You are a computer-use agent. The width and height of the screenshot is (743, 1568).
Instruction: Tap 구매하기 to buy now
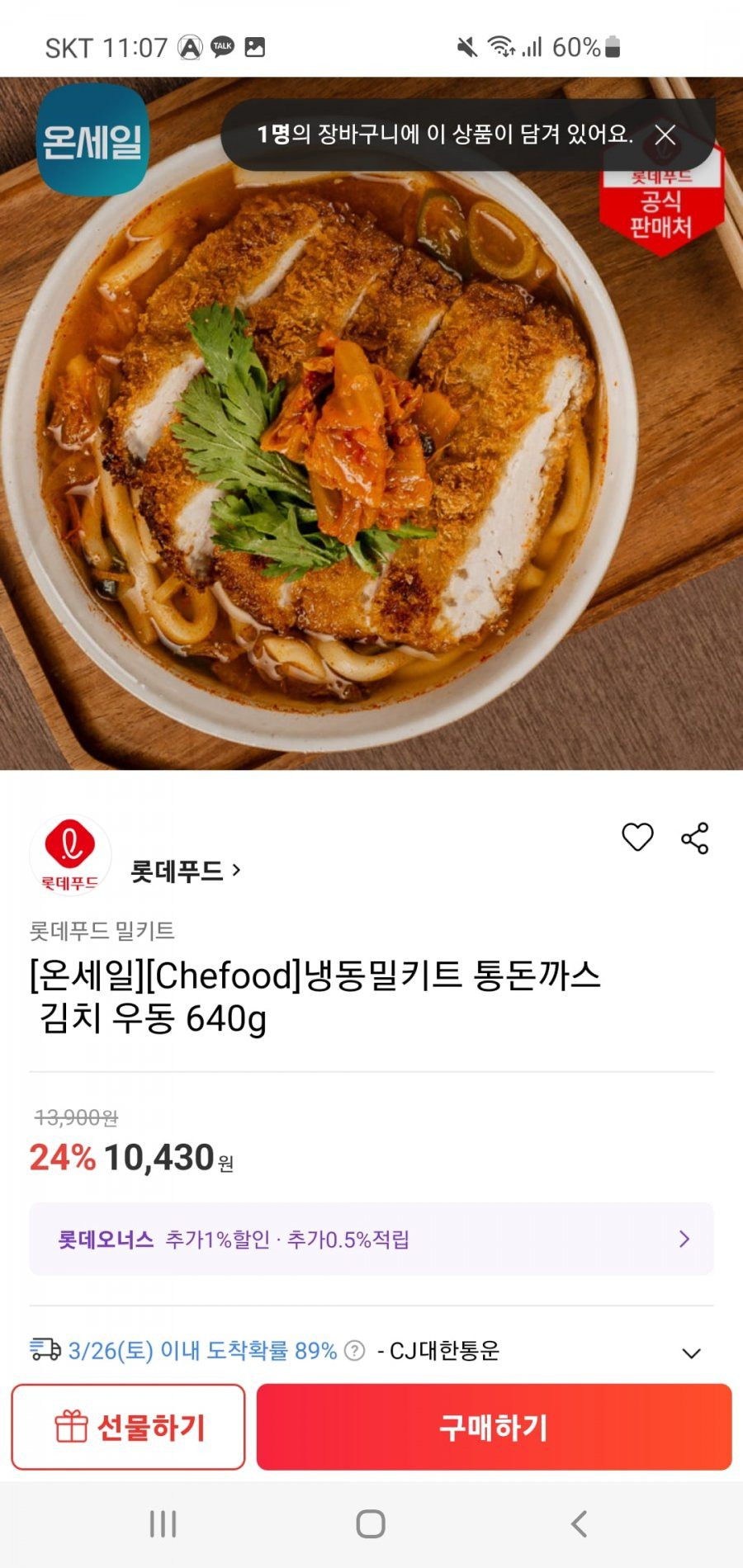494,1427
